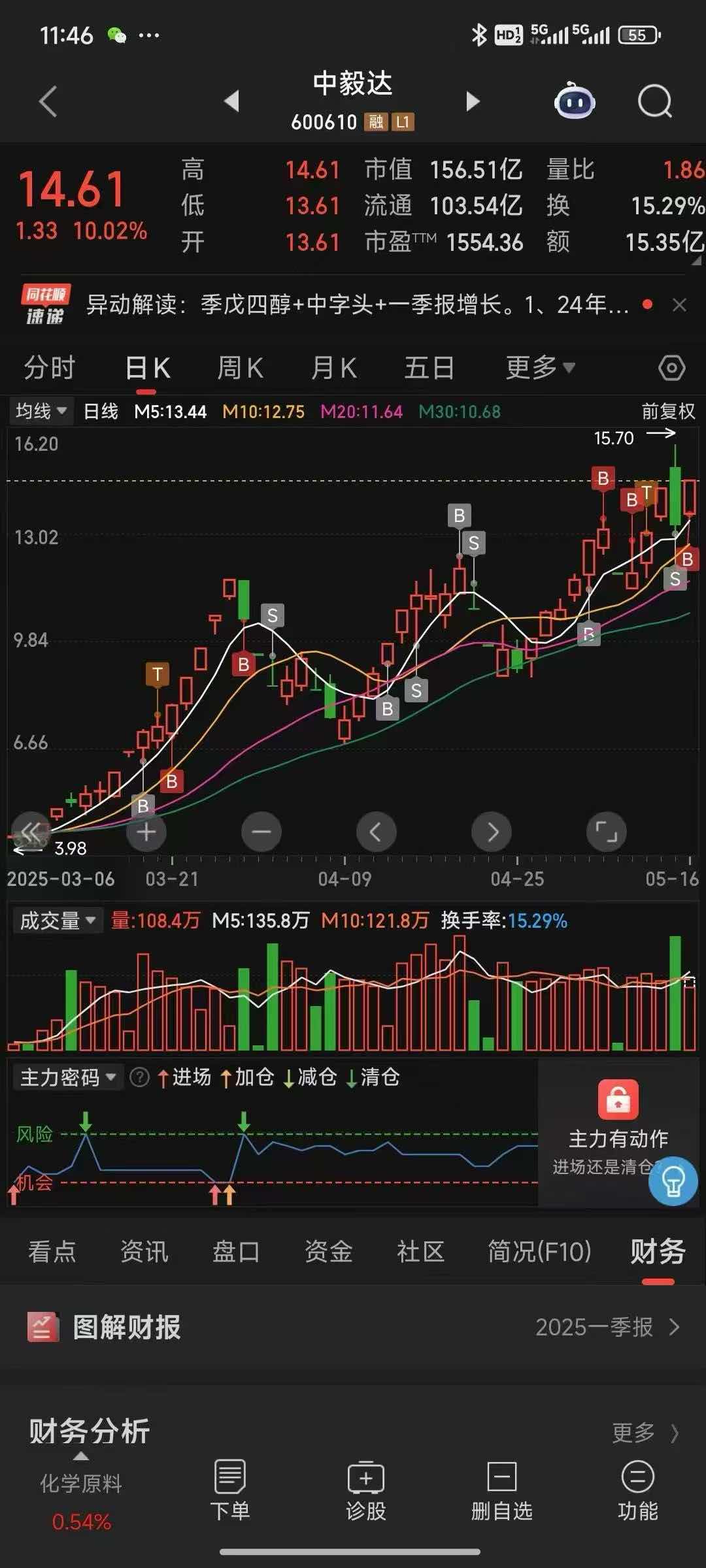706x1568 pixels.
Task: Open the 均线 indicator dropdown
Action: (x=41, y=411)
